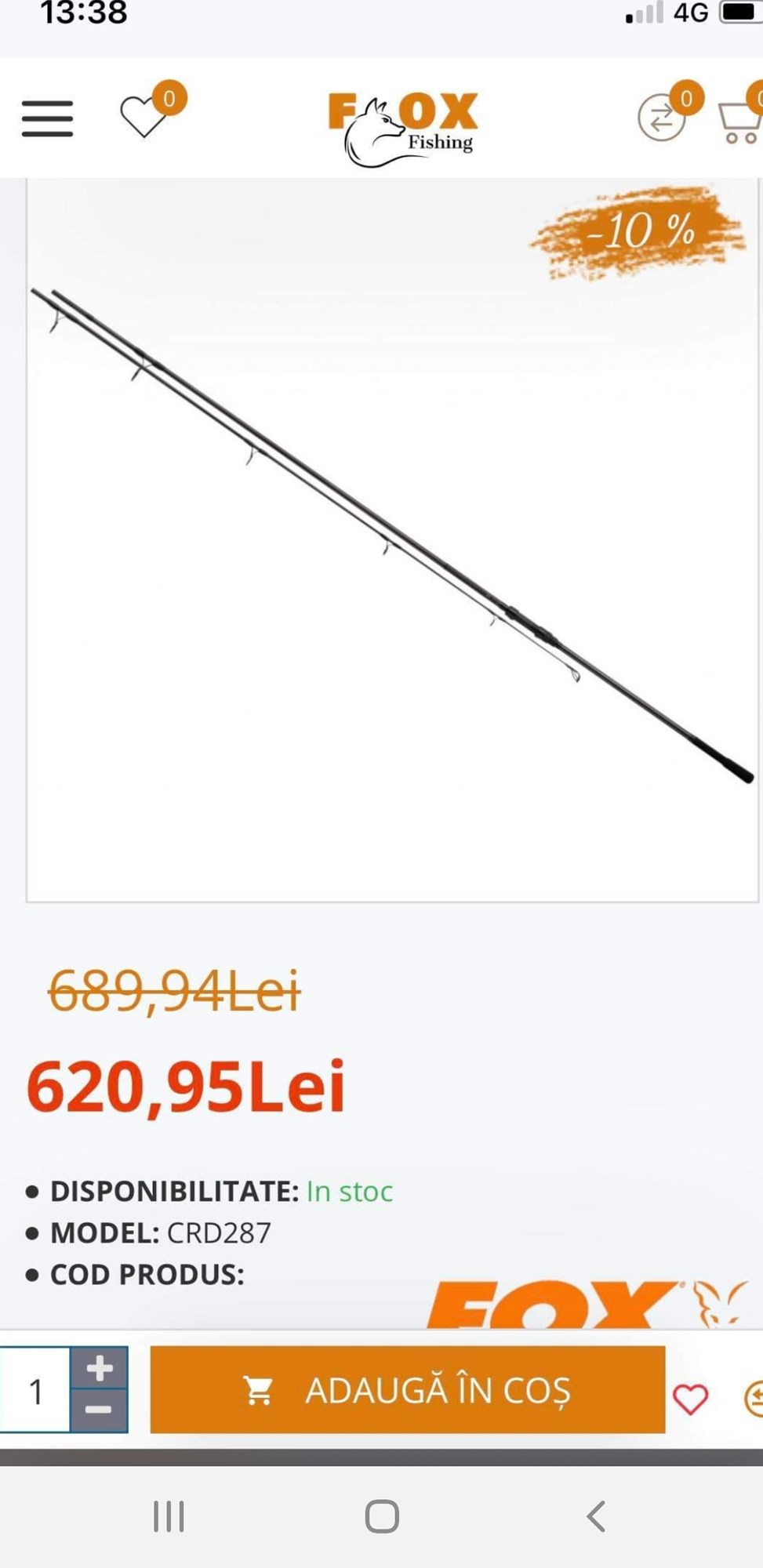This screenshot has height=1568, width=763.
Task: Open the hamburger menu
Action: tap(47, 118)
